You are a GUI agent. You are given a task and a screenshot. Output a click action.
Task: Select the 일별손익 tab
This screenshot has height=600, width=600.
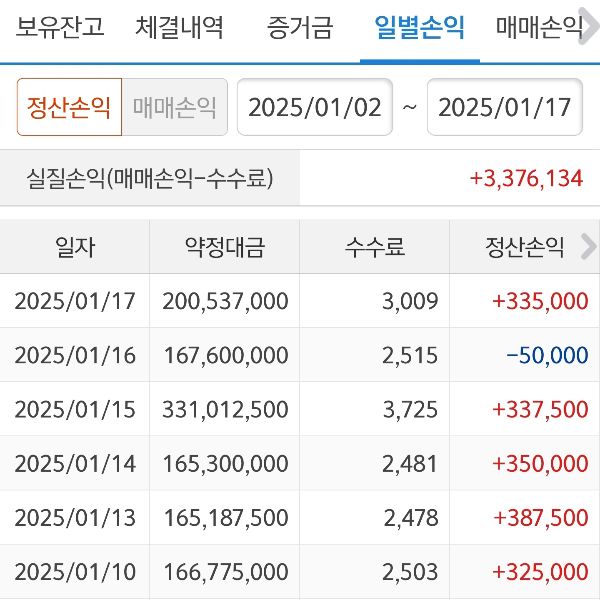pos(419,27)
